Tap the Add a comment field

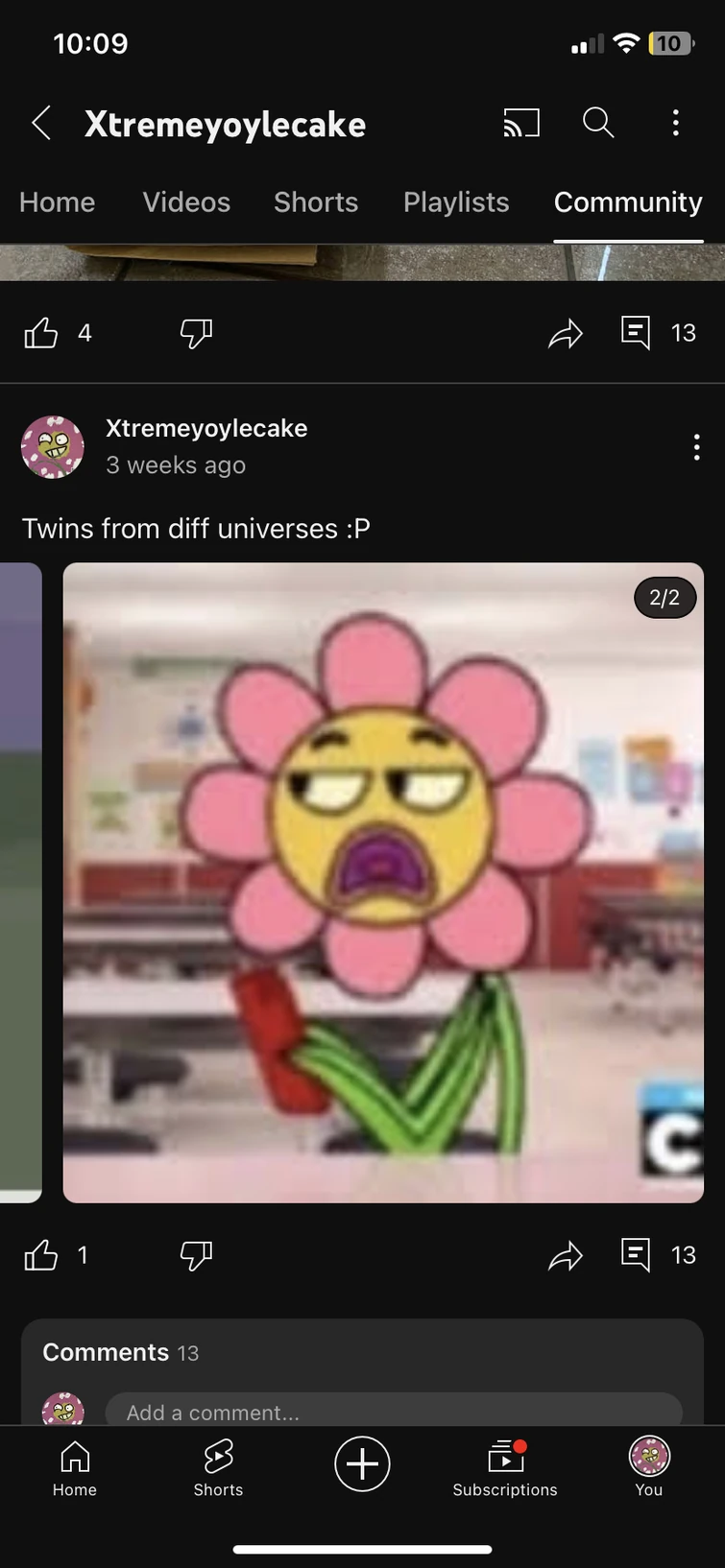pos(394,1412)
